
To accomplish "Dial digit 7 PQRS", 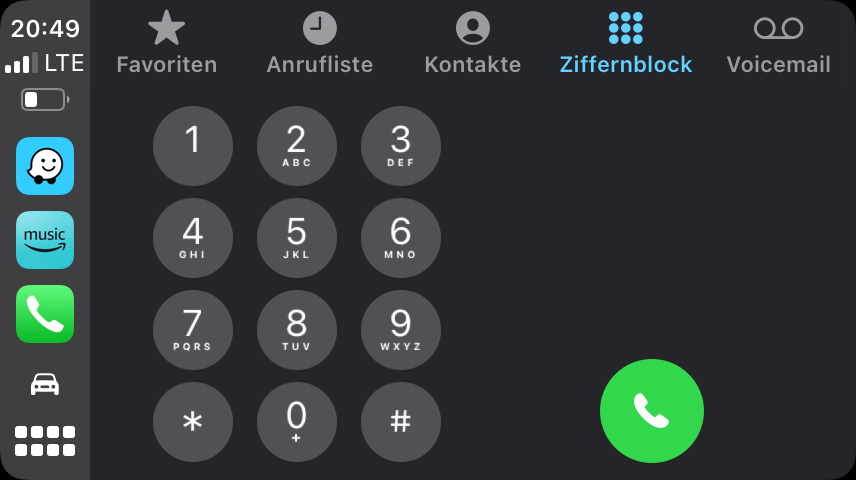I will [x=193, y=330].
